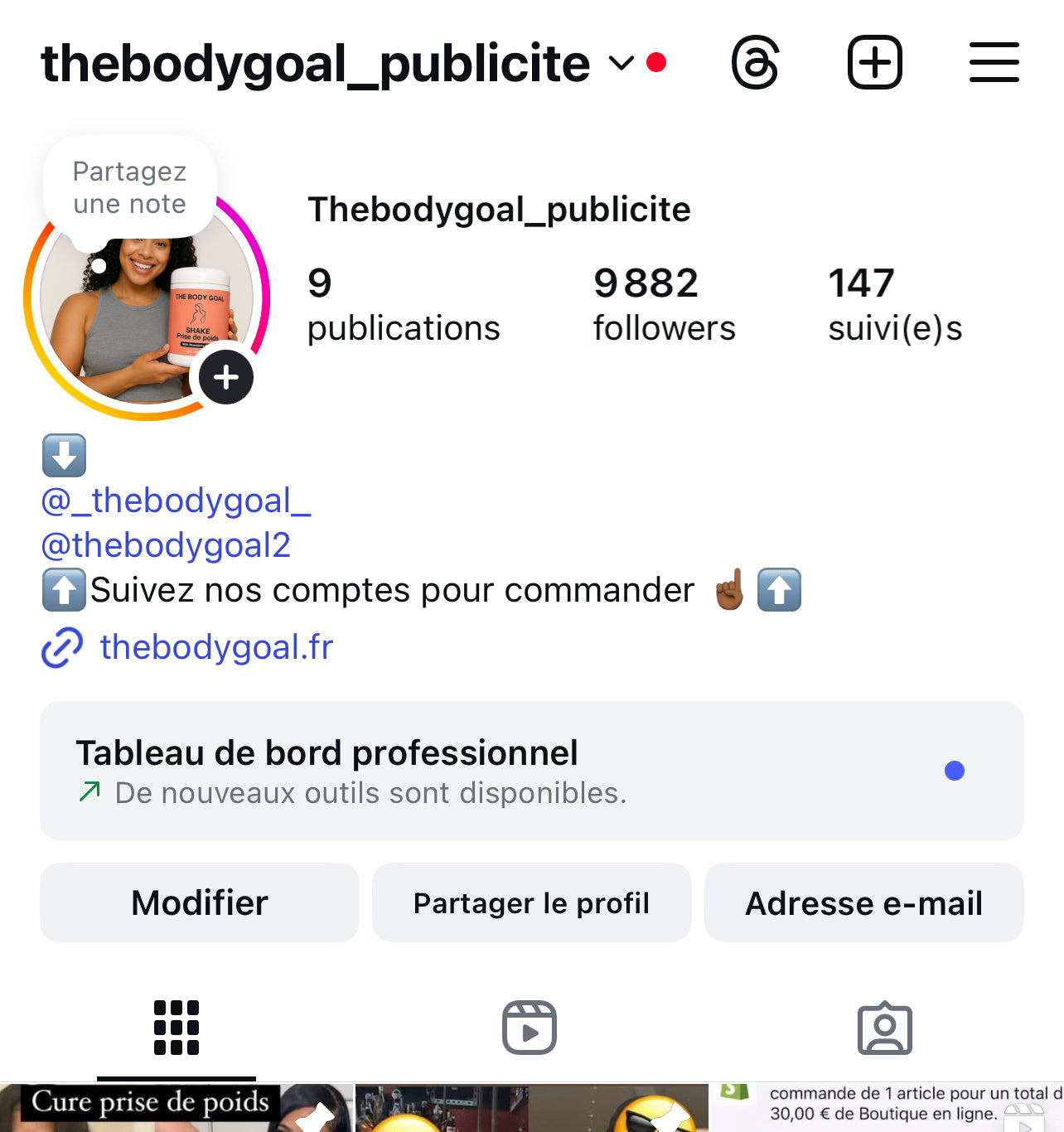Image resolution: width=1064 pixels, height=1132 pixels.
Task: Switch to the tagged photos tab
Action: pos(884,1028)
